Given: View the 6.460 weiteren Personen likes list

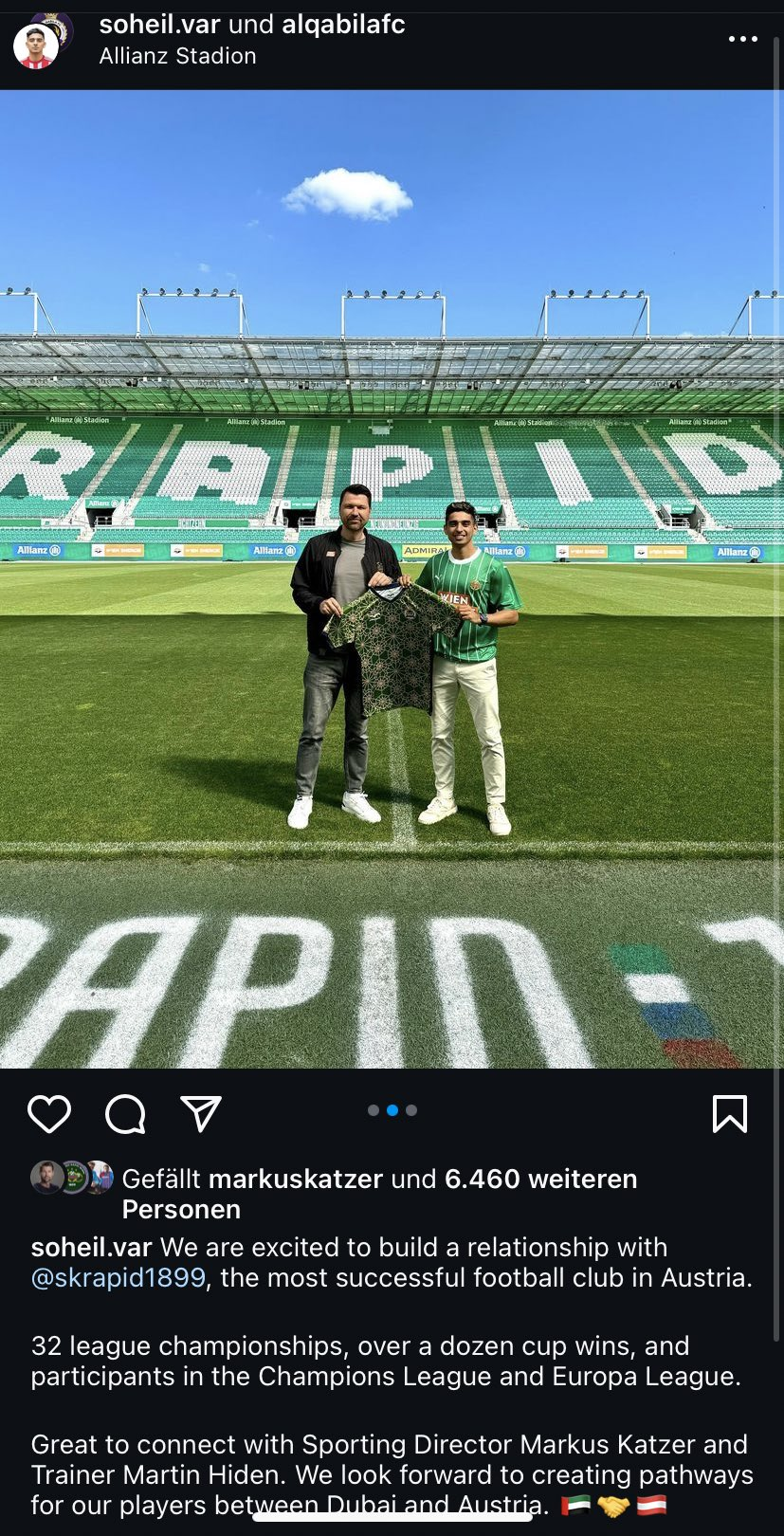Looking at the screenshot, I should coord(380,1194).
